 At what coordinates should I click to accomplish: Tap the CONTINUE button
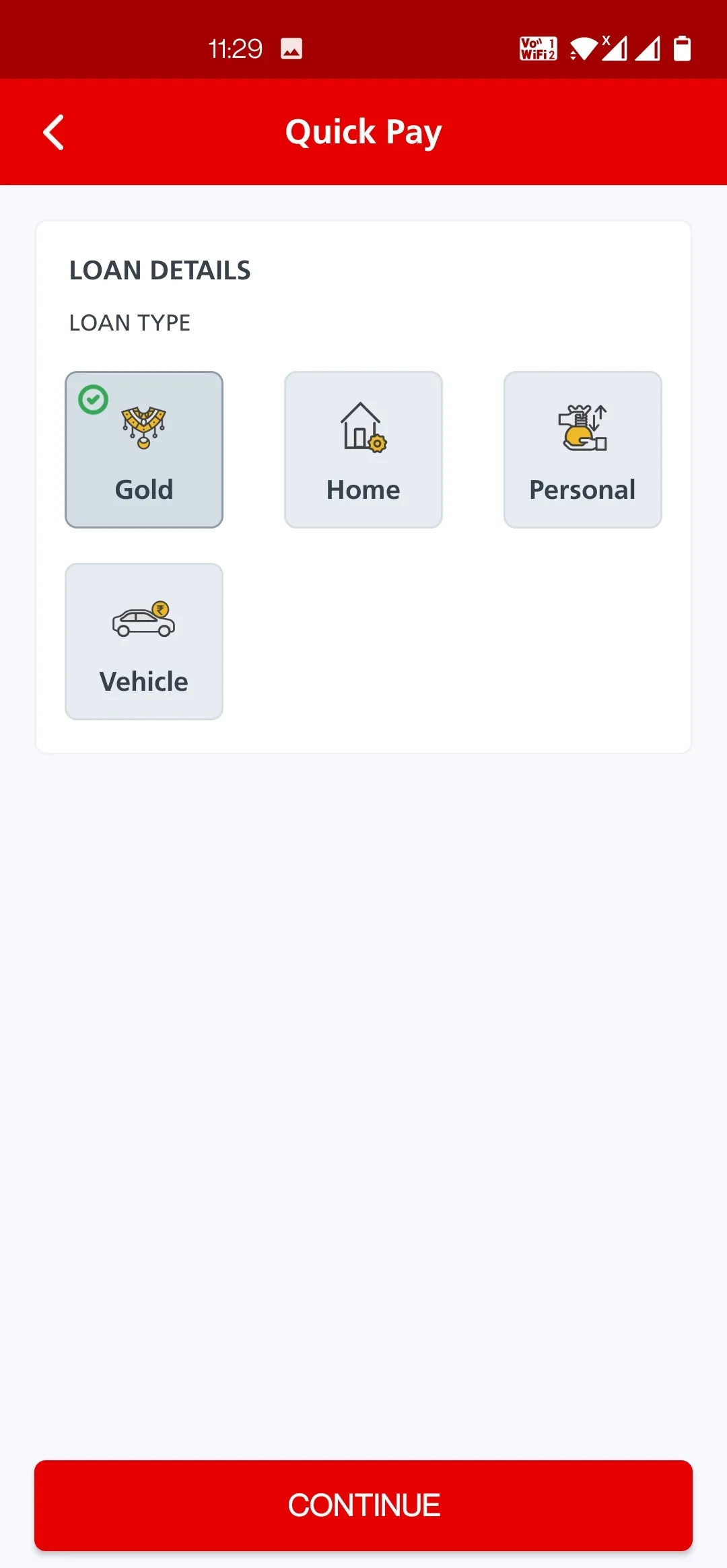pyautogui.click(x=363, y=1505)
